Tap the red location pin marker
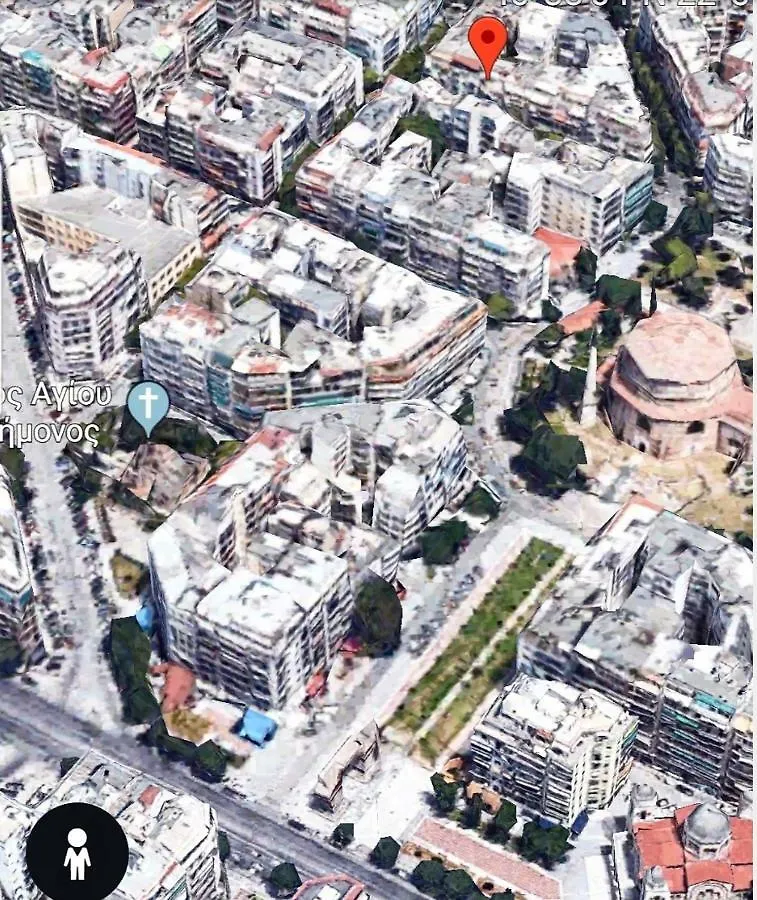This screenshot has height=900, width=757. coord(488,42)
